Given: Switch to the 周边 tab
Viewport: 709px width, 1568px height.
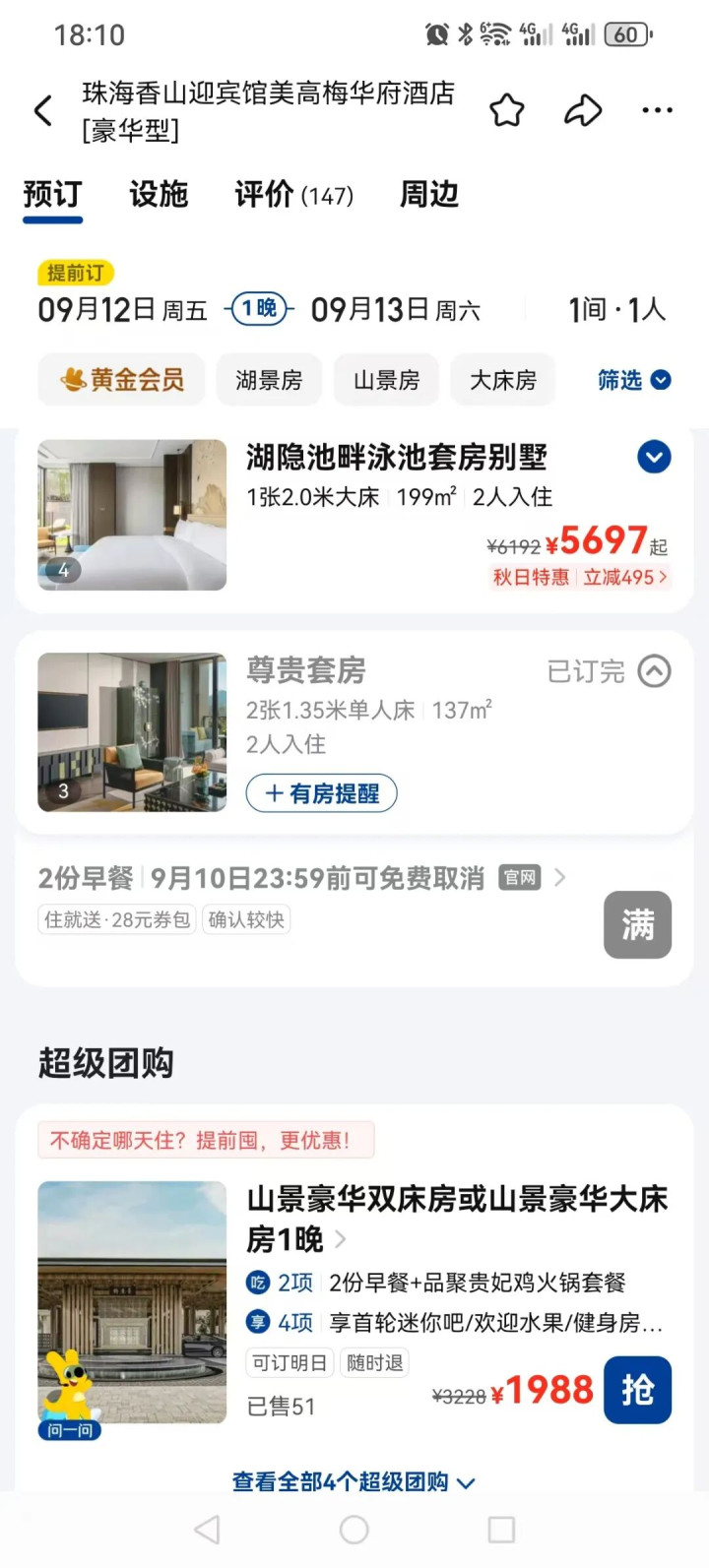Looking at the screenshot, I should point(429,195).
